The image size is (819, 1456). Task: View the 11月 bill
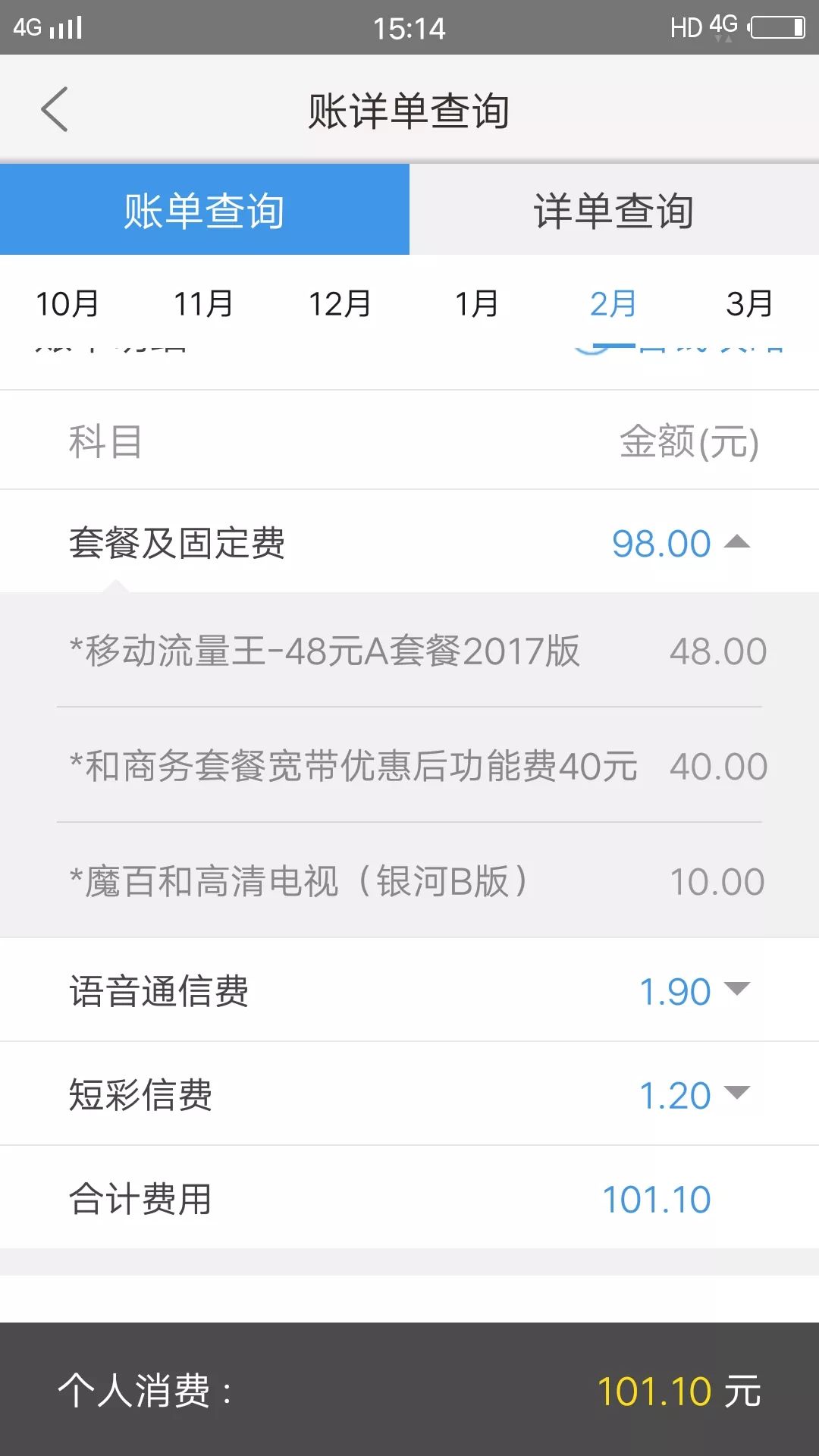(204, 304)
